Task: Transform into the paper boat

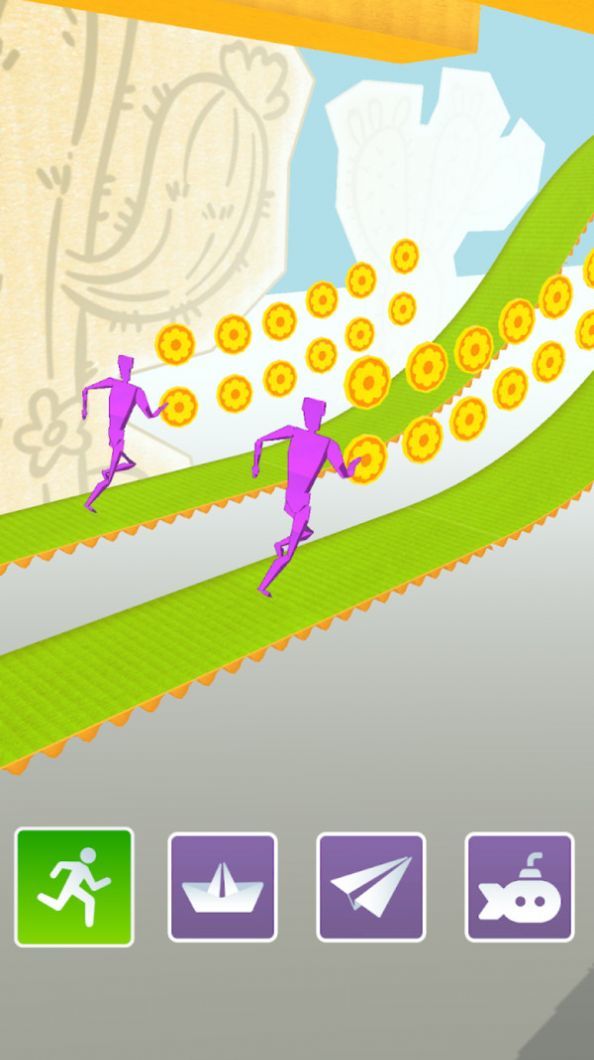Action: [222, 887]
